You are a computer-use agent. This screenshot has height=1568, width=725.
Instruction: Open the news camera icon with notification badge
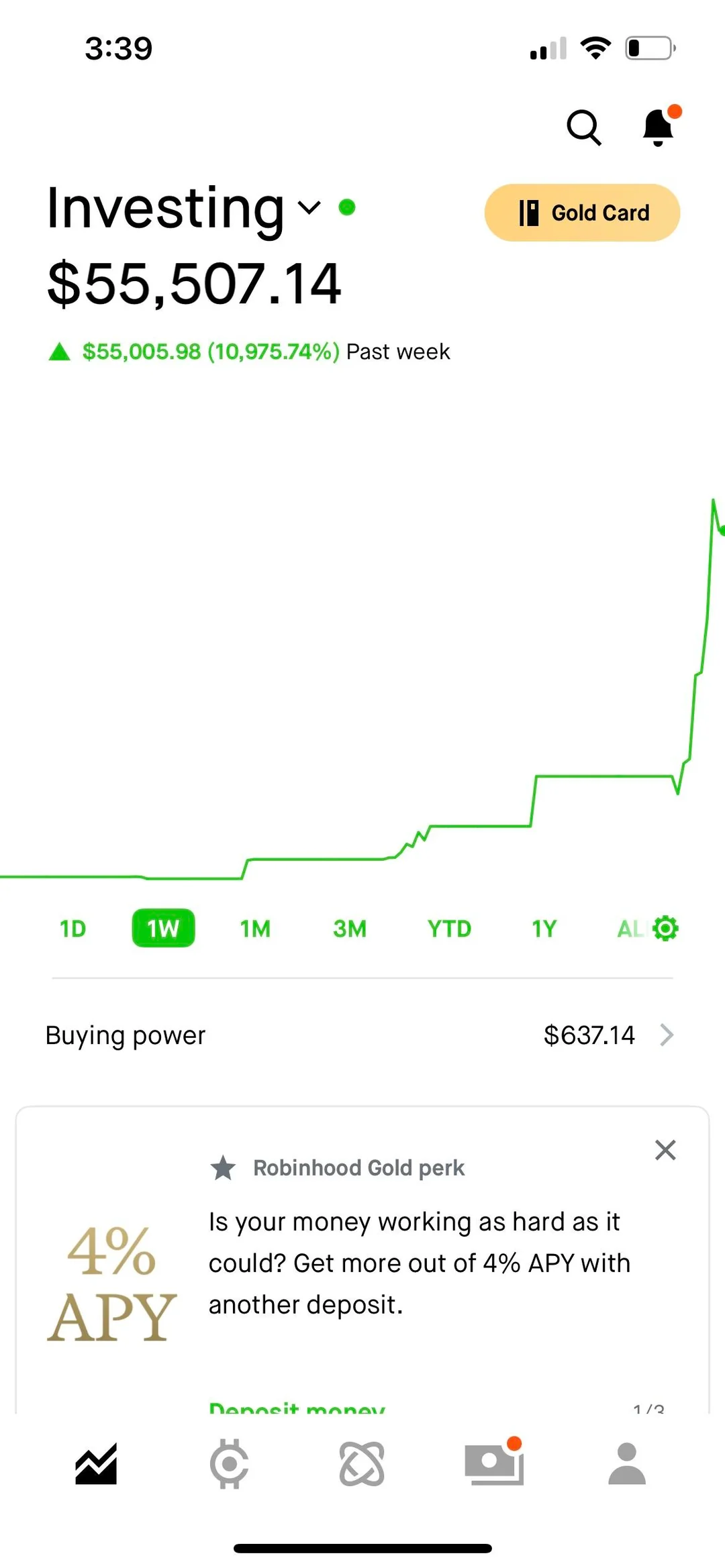point(495,1464)
